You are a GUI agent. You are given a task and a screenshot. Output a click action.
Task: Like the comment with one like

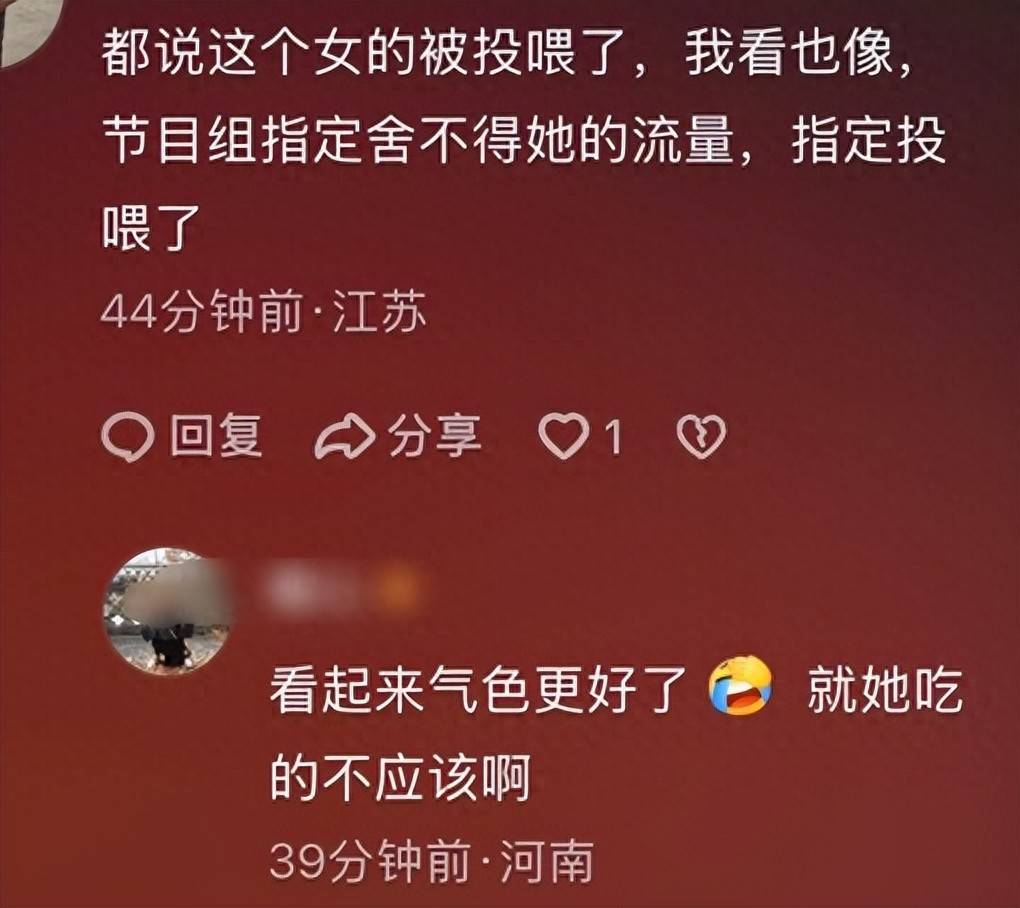pos(563,437)
